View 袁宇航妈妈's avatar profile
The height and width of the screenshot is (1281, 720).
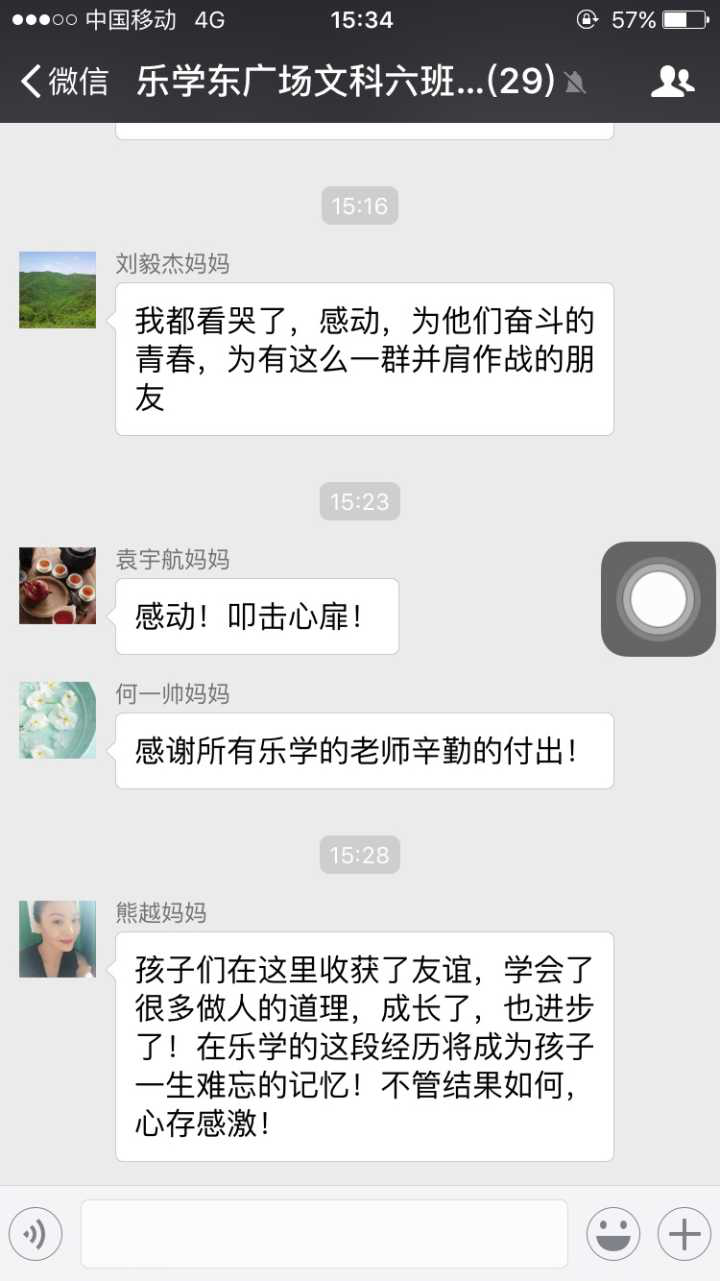pos(58,586)
